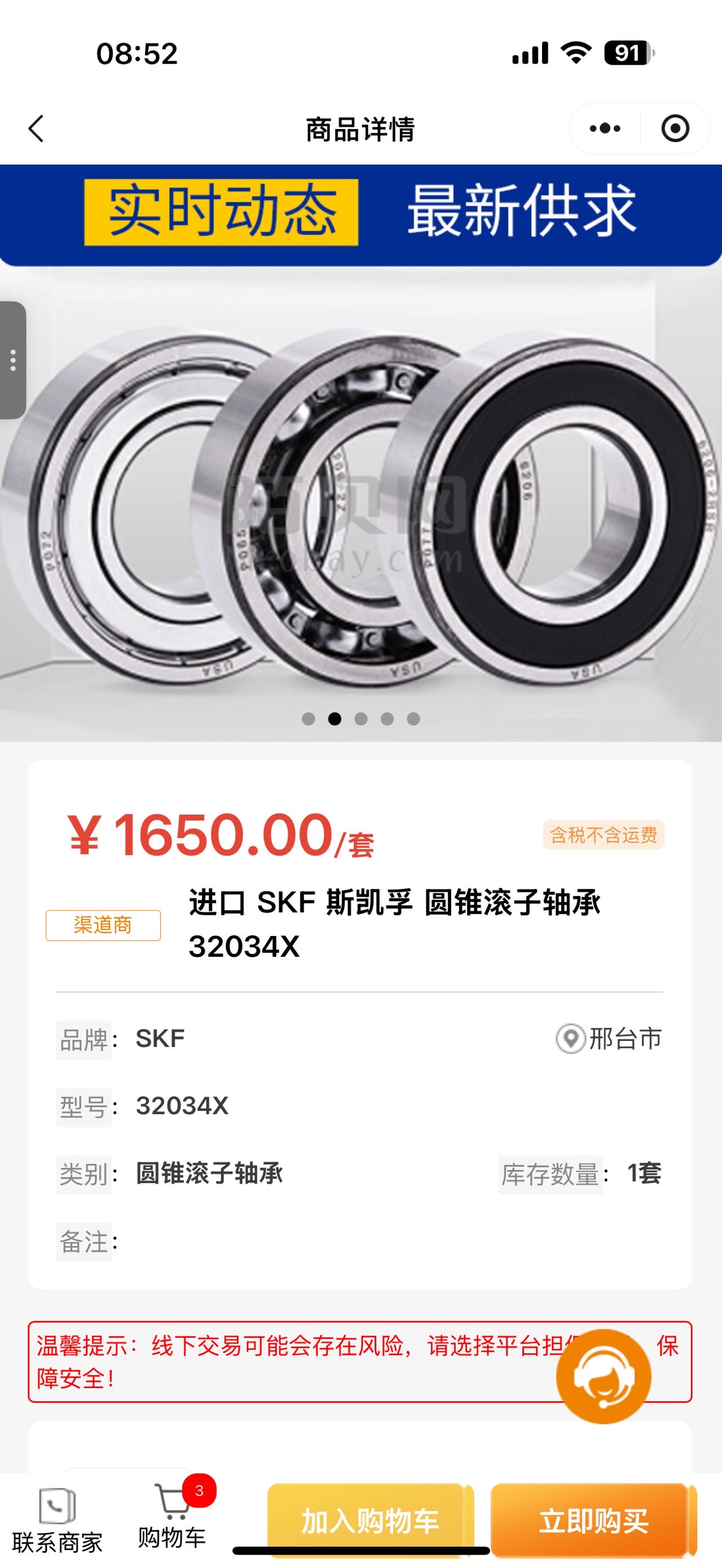Open the mini program more options menu
Viewport: 722px width, 1568px height.
pos(605,129)
